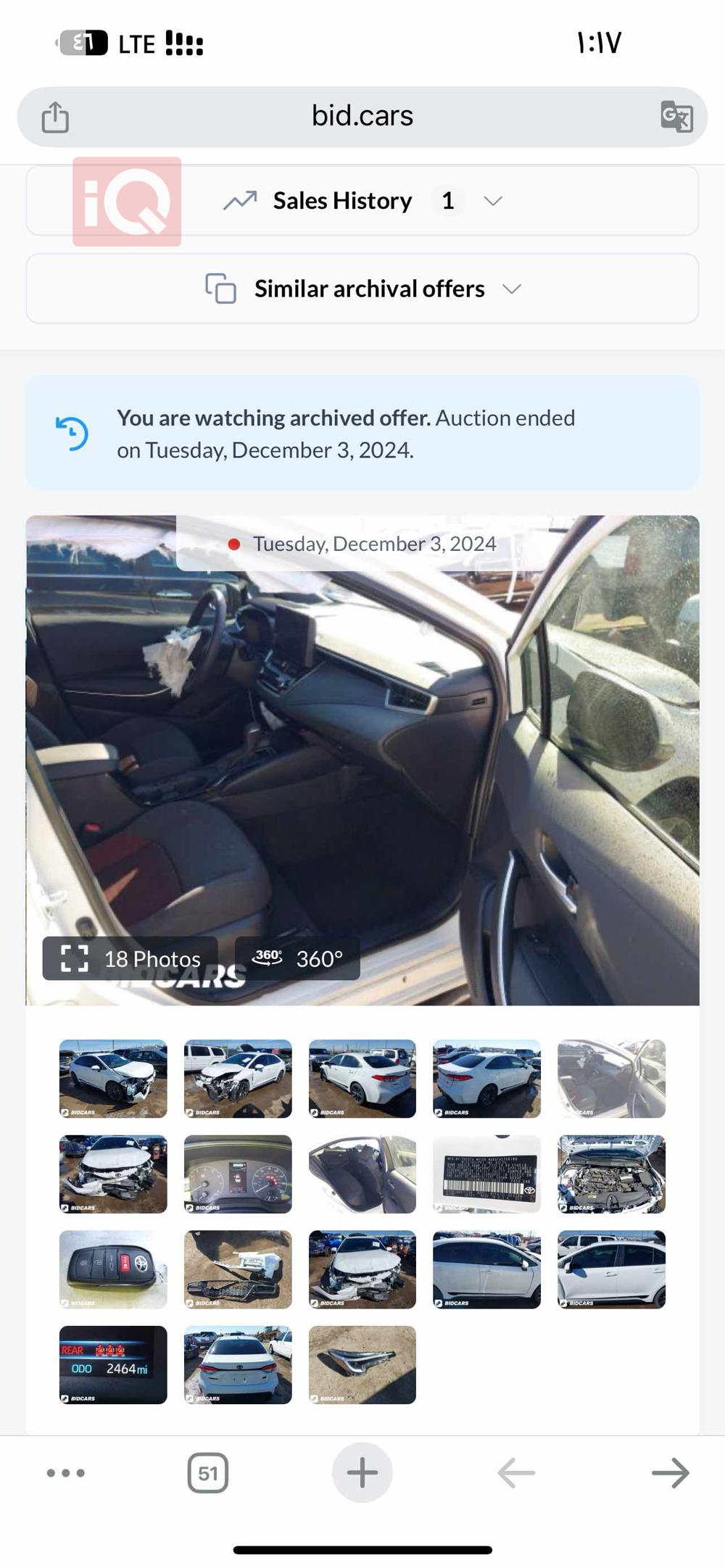The image size is (725, 1568).
Task: Go back with the browser arrow
Action: (x=516, y=1472)
